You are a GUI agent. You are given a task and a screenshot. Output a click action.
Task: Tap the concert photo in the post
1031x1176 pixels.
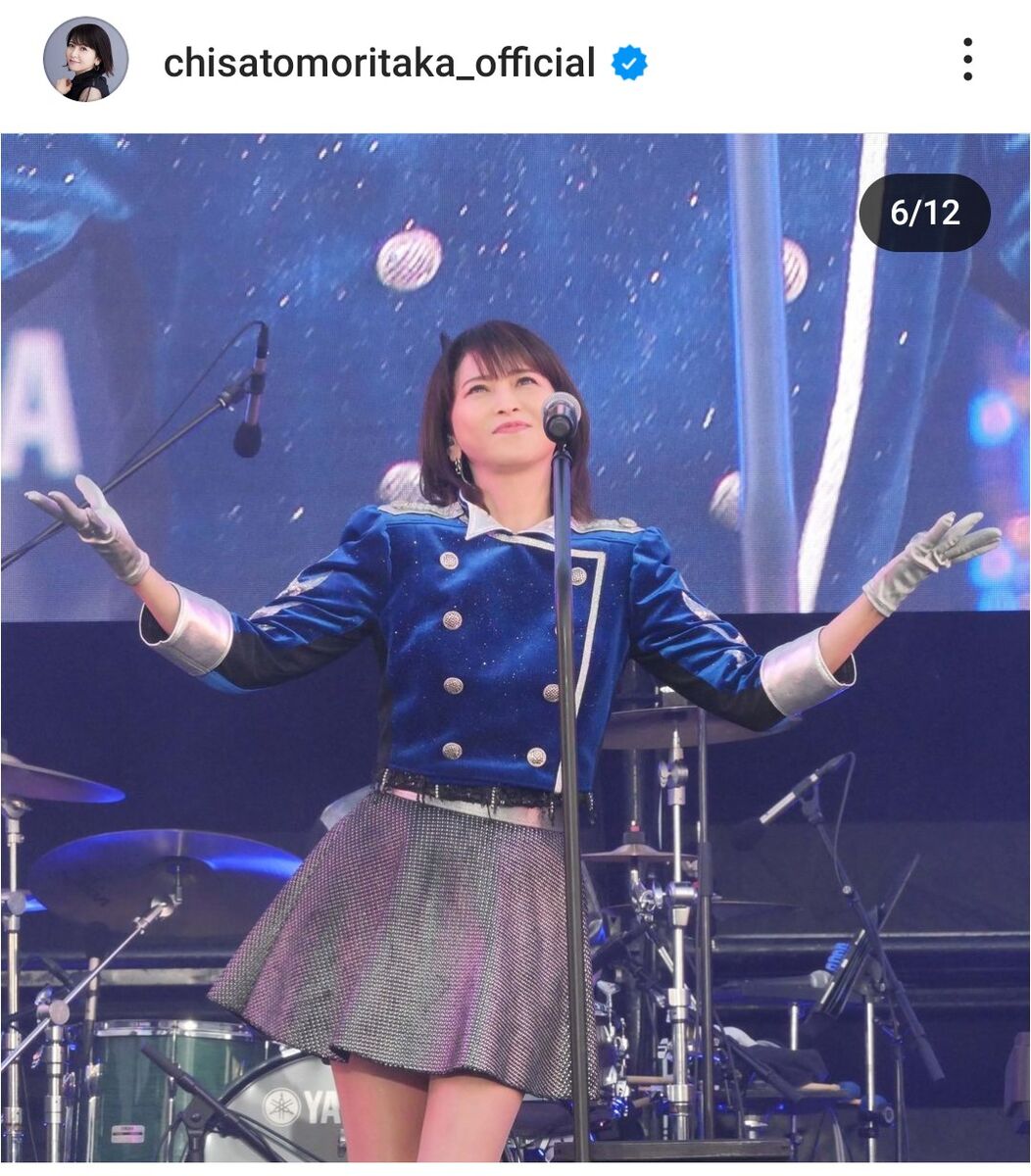[515, 647]
